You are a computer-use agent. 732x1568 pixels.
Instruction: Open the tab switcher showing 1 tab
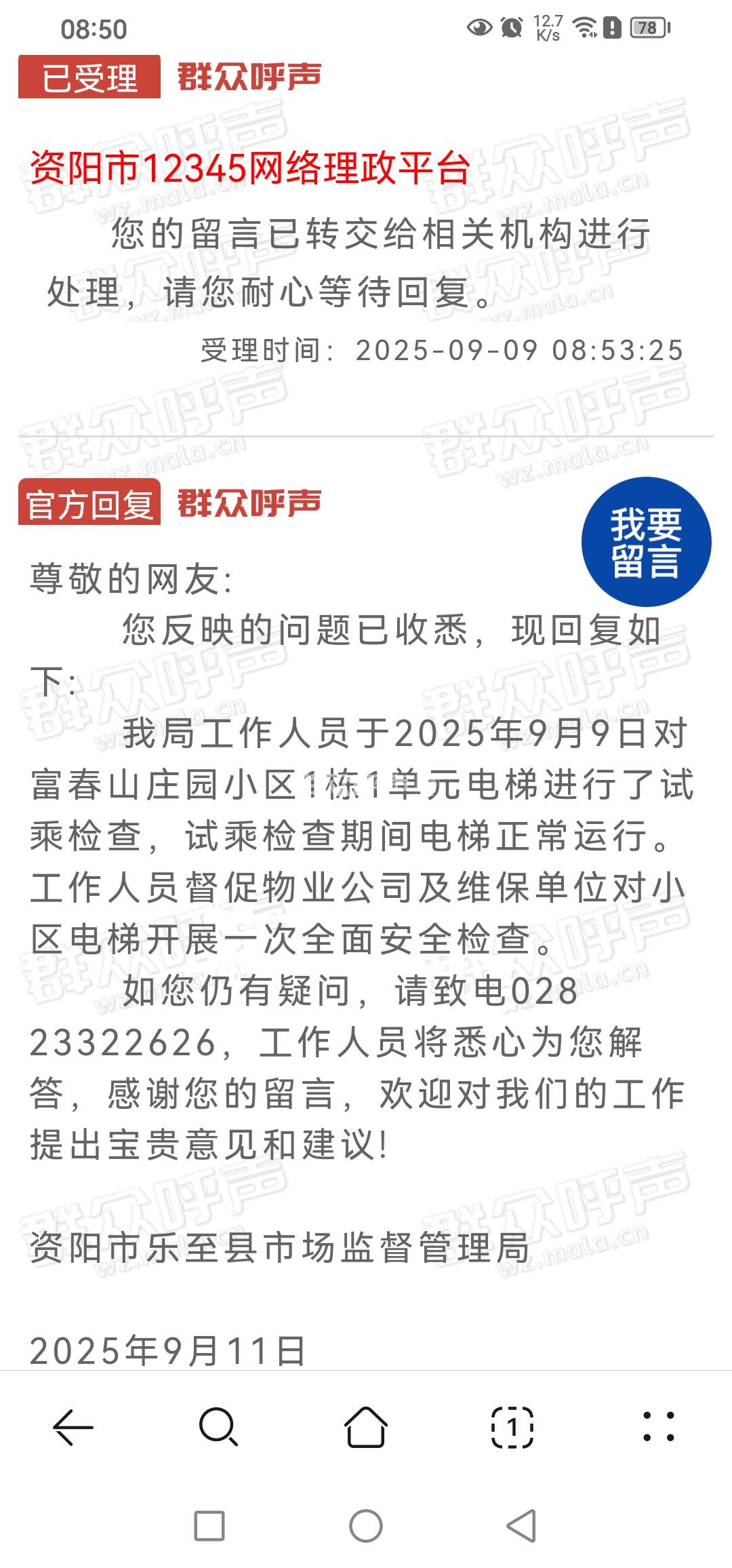coord(512,1427)
